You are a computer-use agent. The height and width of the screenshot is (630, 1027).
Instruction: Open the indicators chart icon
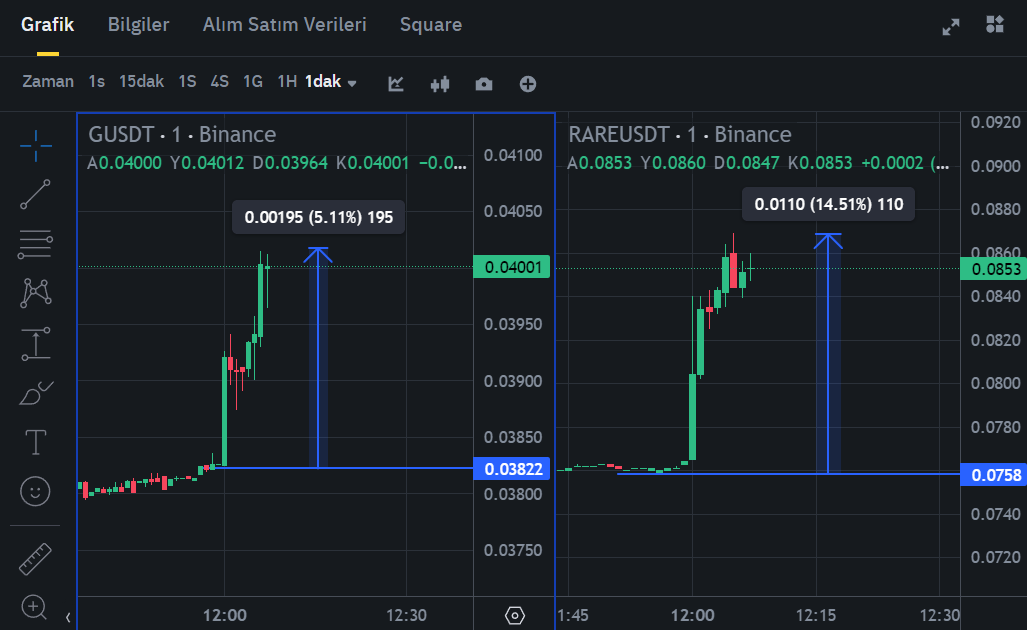pos(396,84)
